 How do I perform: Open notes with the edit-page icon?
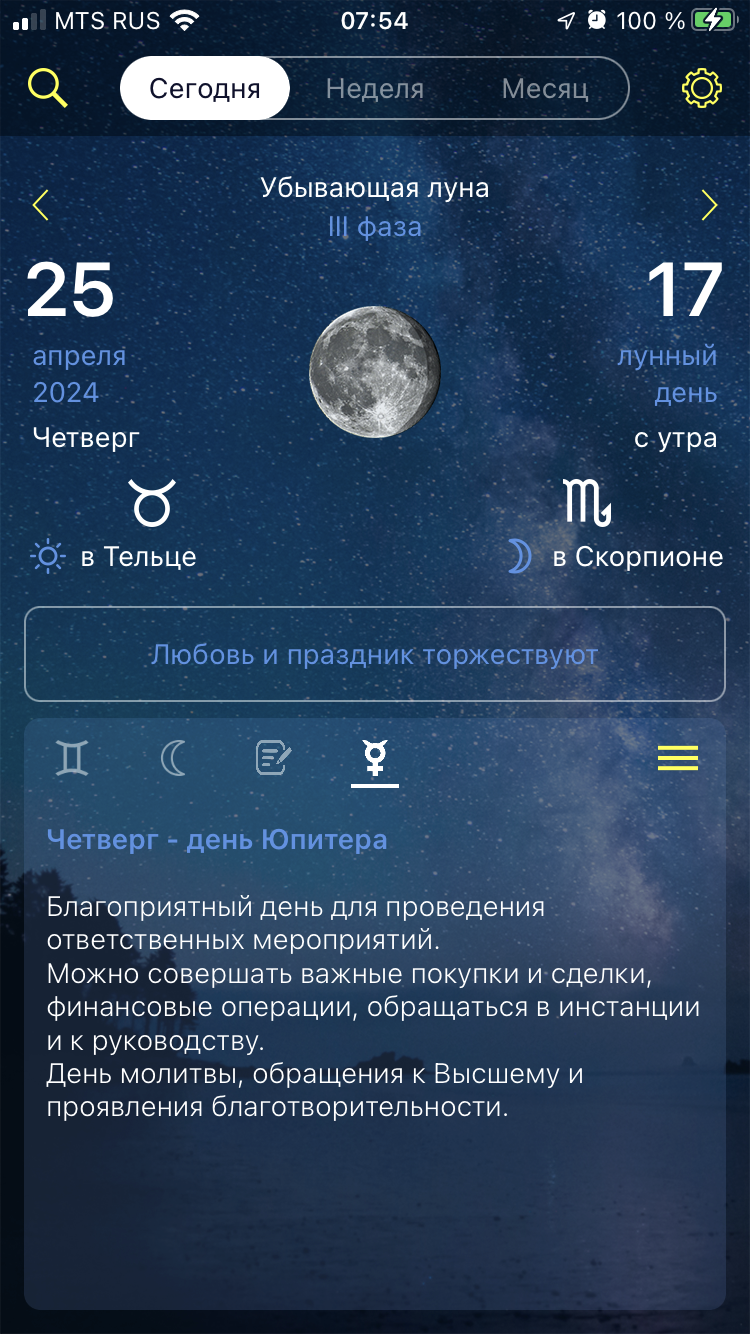tap(272, 758)
